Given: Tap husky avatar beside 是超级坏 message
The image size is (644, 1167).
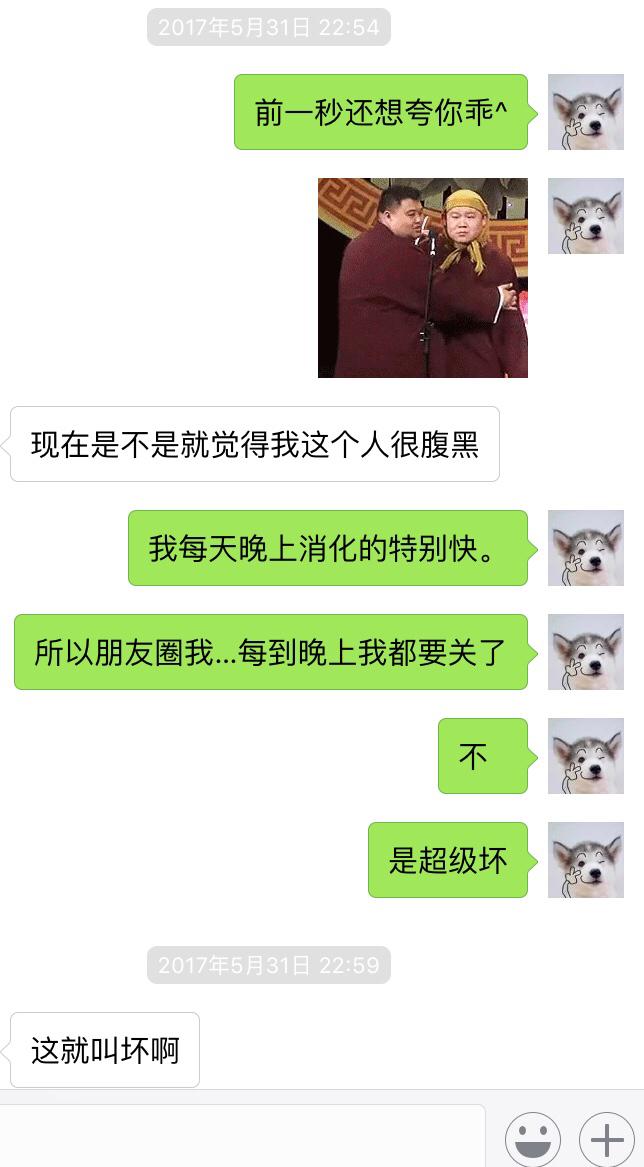Looking at the screenshot, I should pyautogui.click(x=585, y=860).
